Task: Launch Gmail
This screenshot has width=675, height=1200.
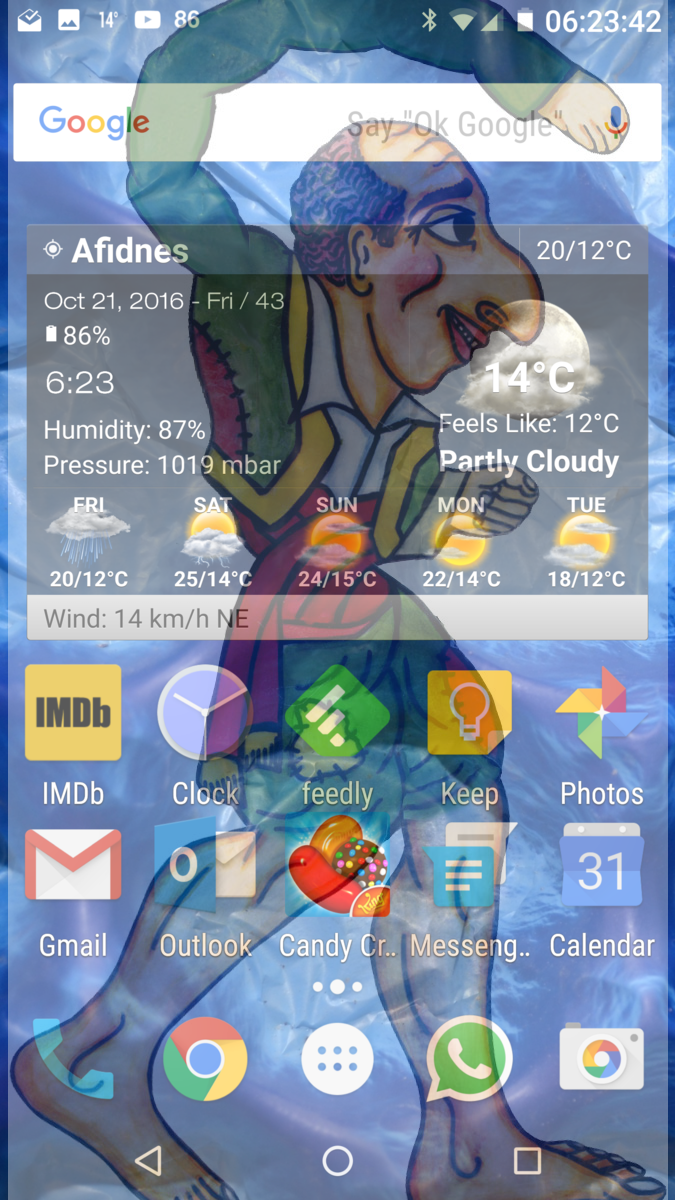Action: click(x=73, y=865)
